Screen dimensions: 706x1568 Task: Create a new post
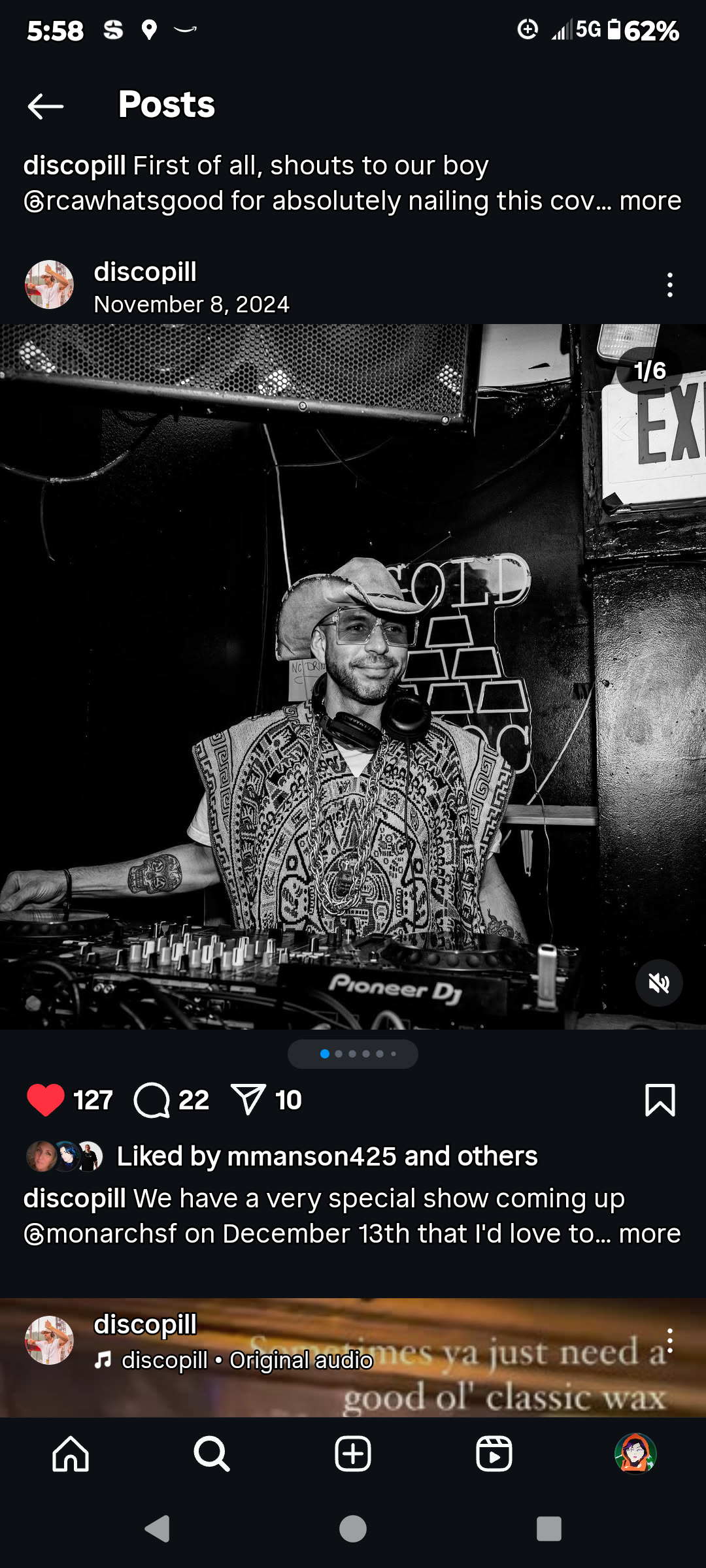click(x=353, y=1454)
